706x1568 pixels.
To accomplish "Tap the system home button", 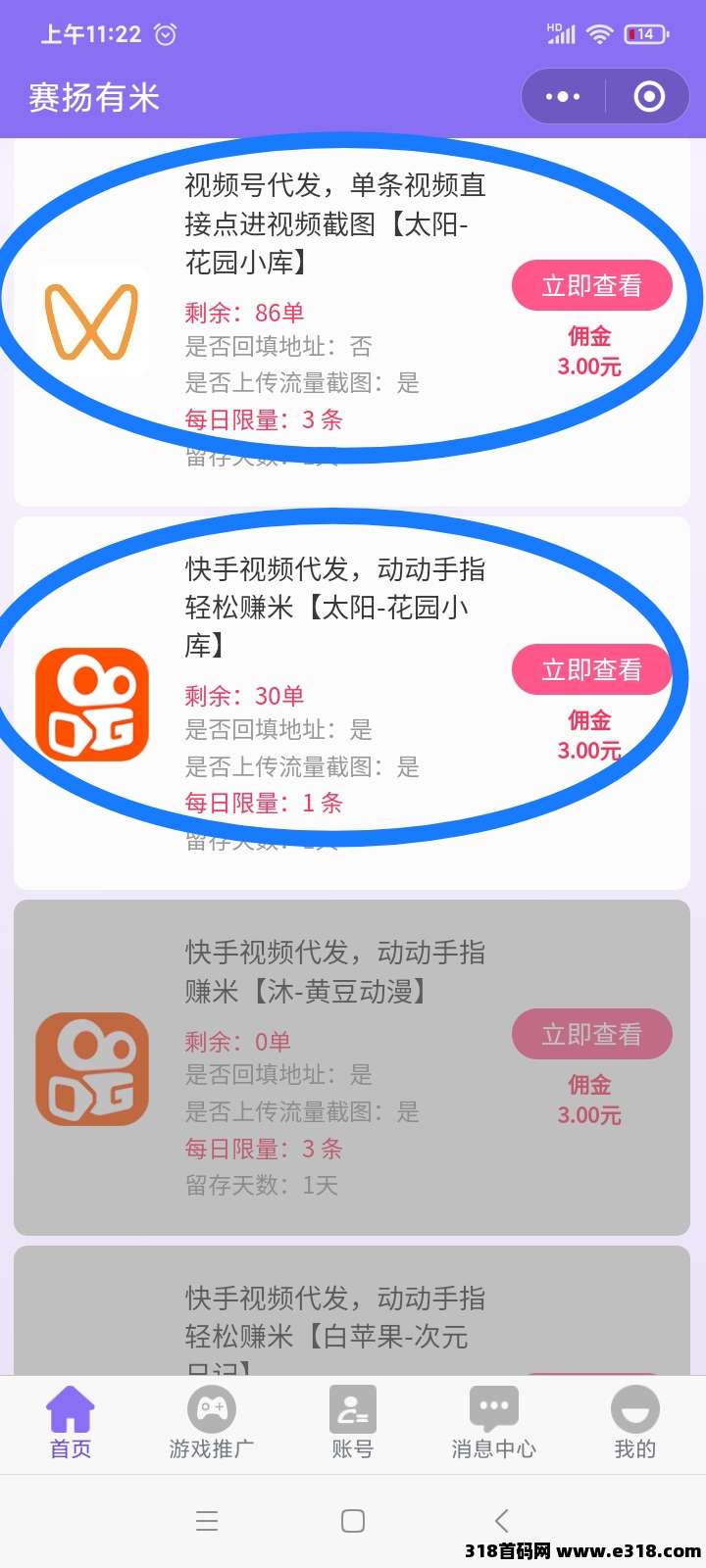I will 353,1521.
